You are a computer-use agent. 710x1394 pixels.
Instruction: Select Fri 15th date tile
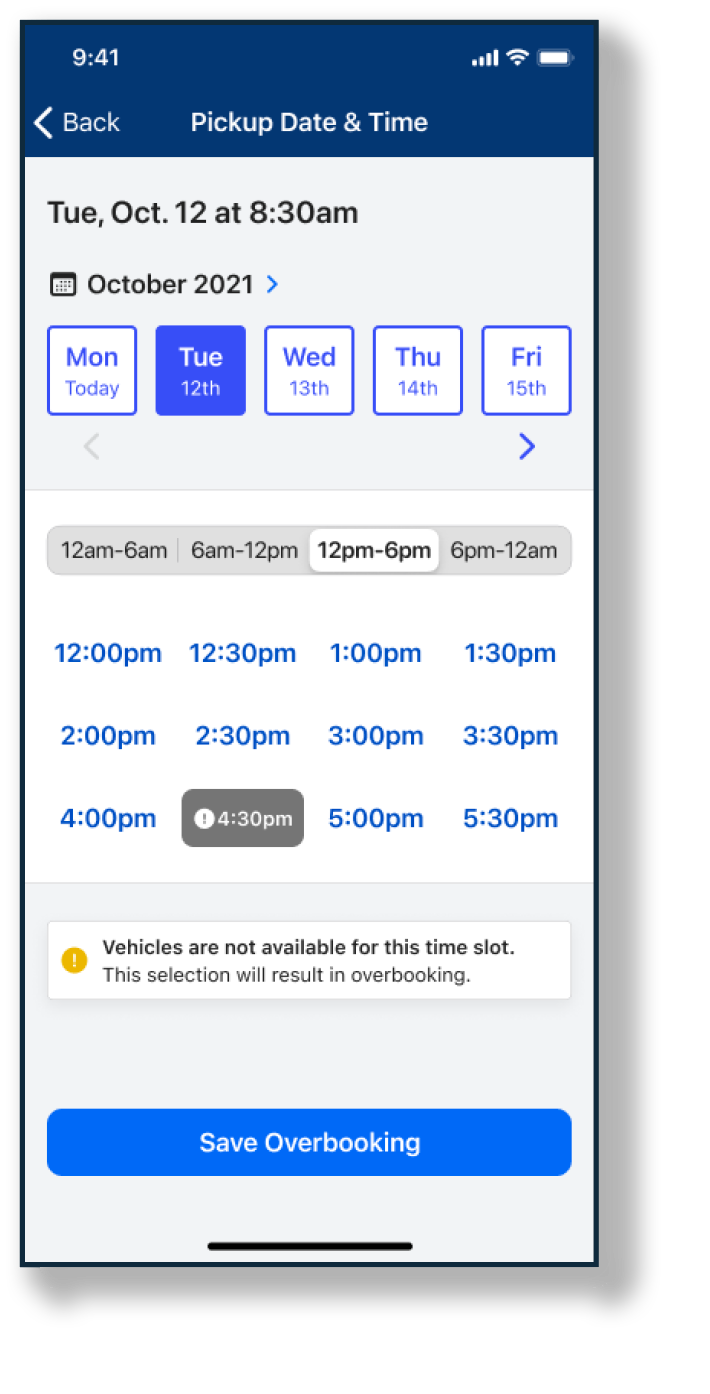point(527,370)
